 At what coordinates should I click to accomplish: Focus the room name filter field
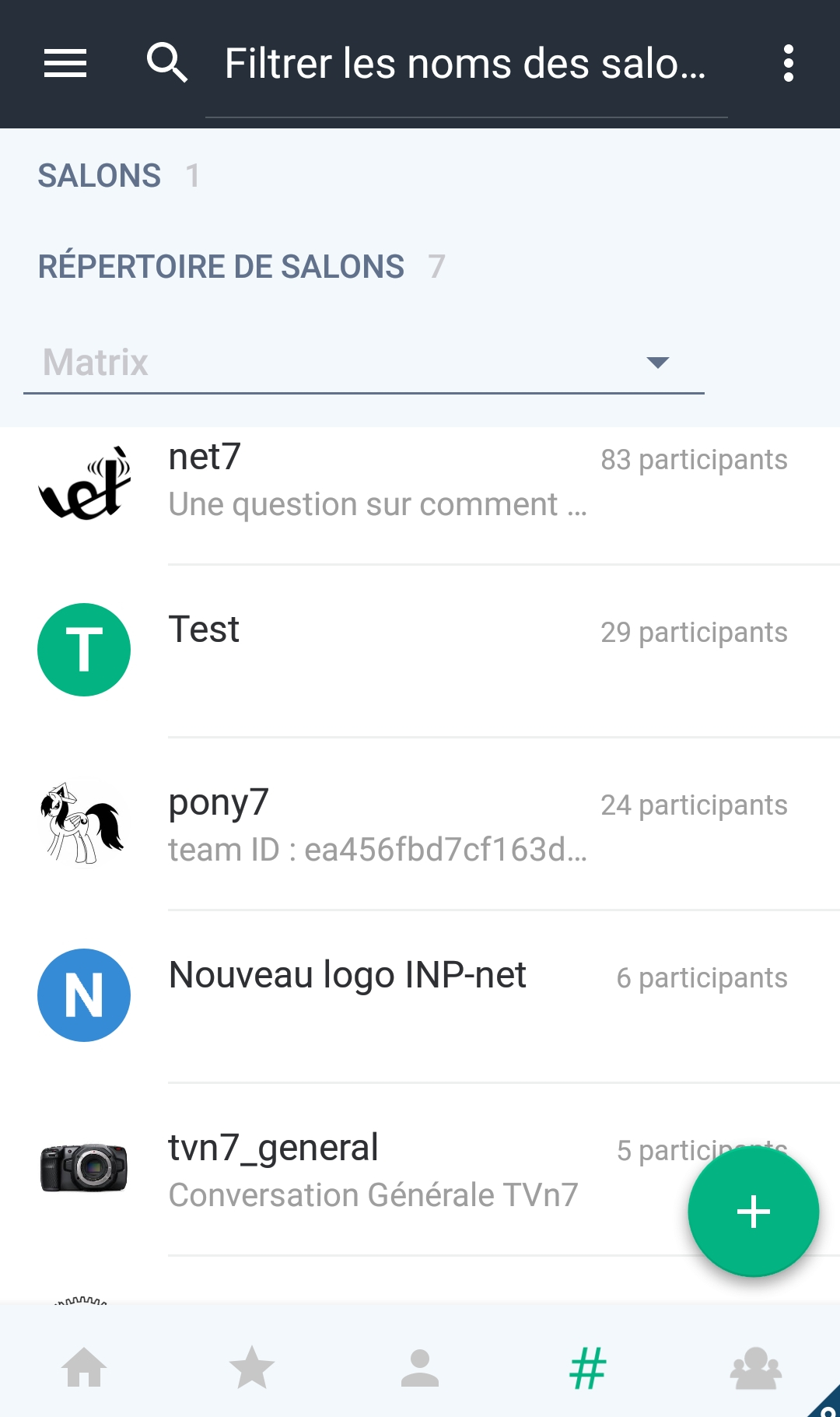(465, 64)
